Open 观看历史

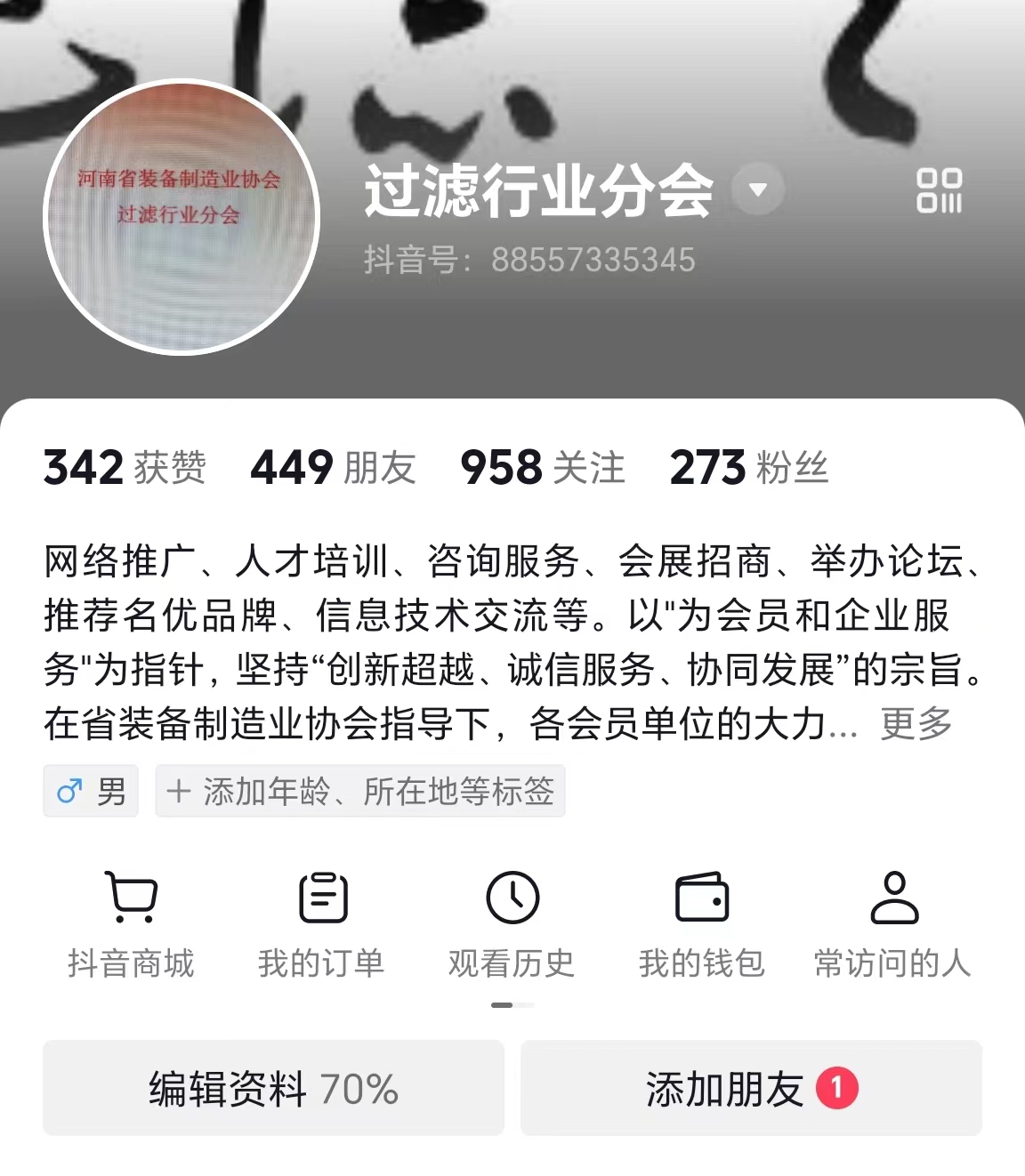pos(512,923)
